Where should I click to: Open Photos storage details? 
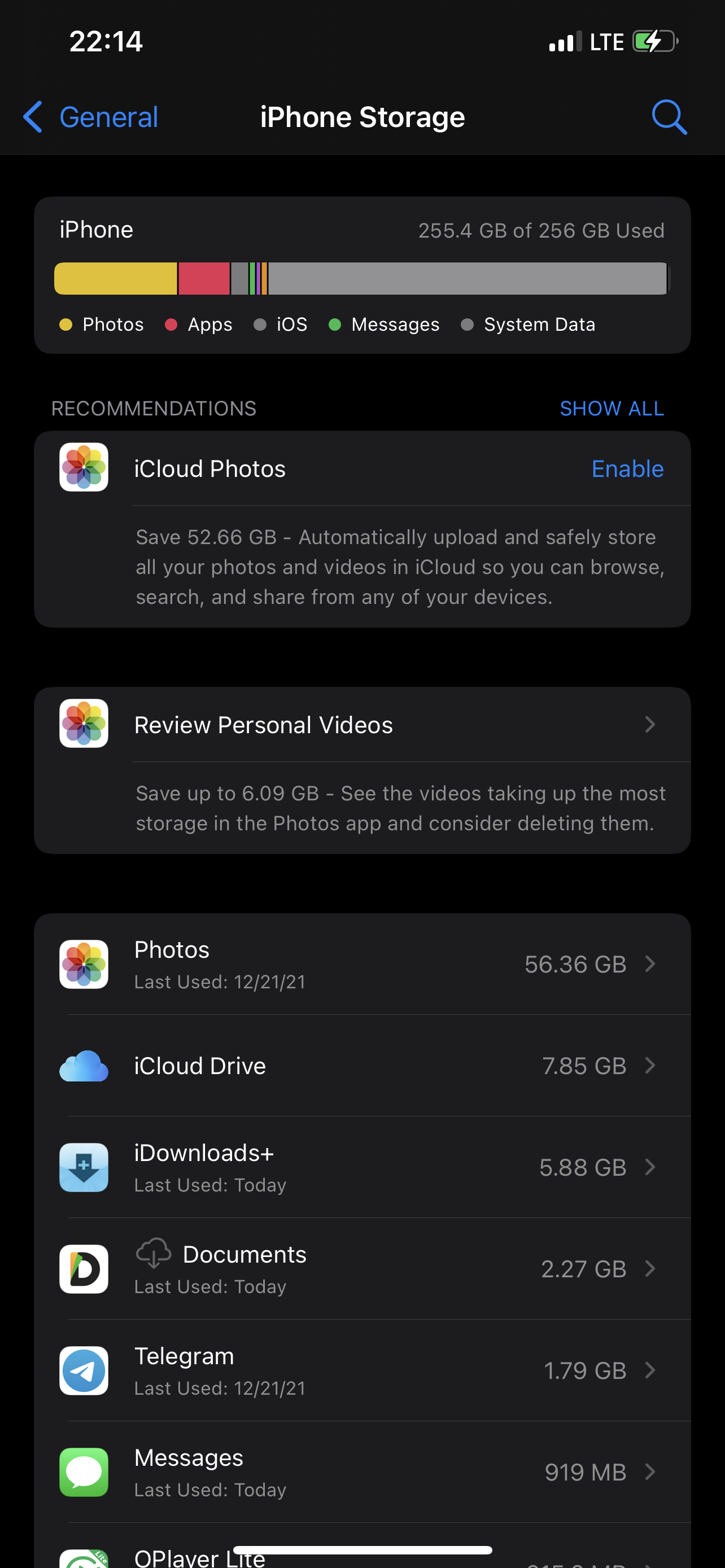point(361,964)
